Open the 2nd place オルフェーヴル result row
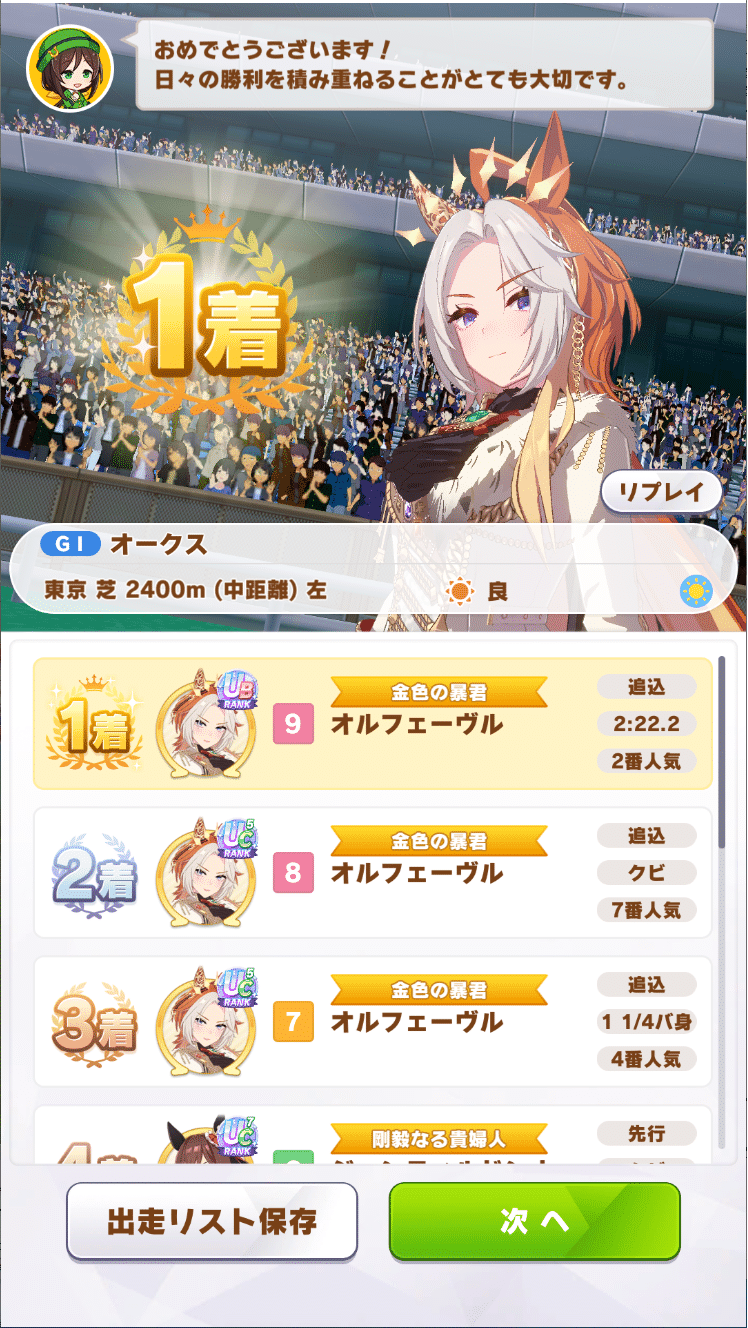The width and height of the screenshot is (748, 1328). 372,872
